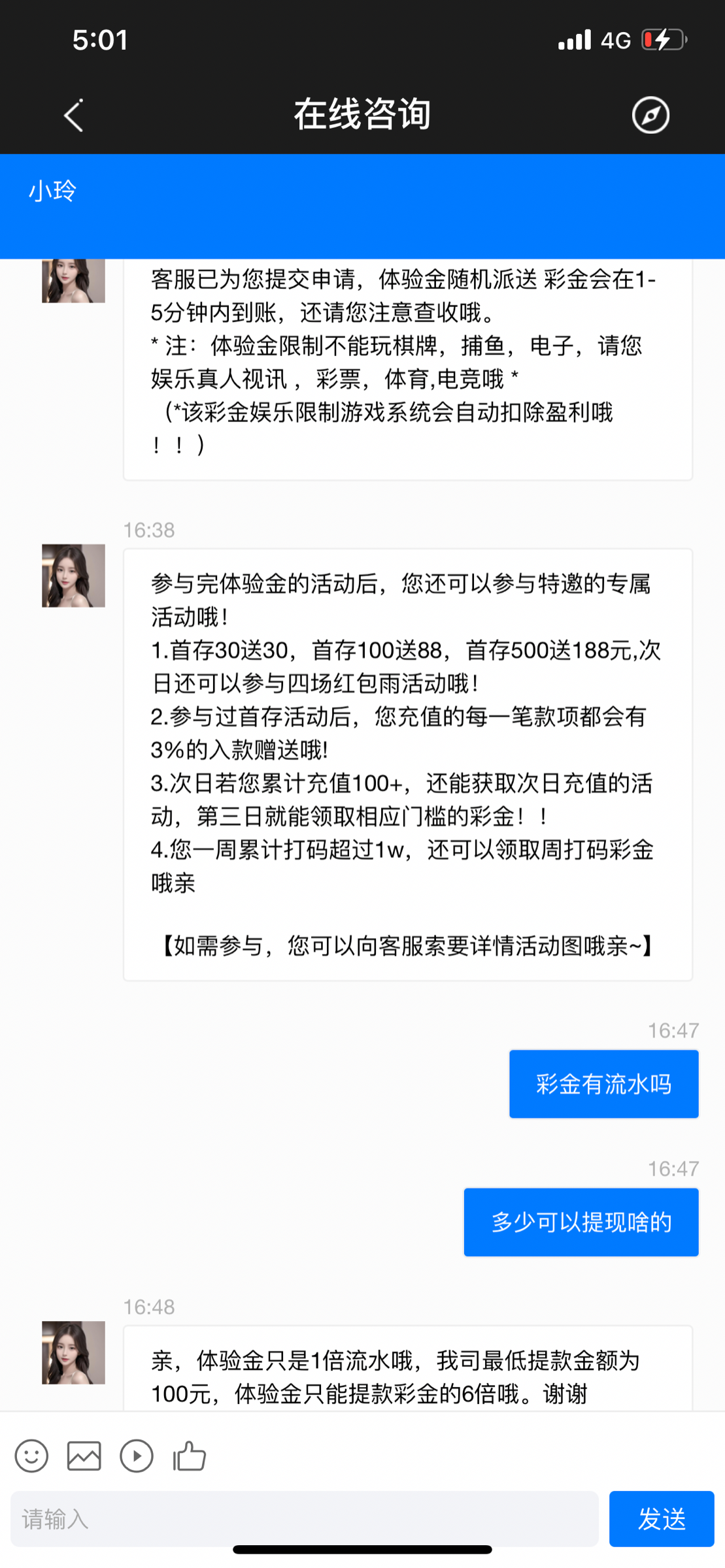Tap the back arrow to leave the chat
Image resolution: width=725 pixels, height=1568 pixels.
pyautogui.click(x=73, y=114)
